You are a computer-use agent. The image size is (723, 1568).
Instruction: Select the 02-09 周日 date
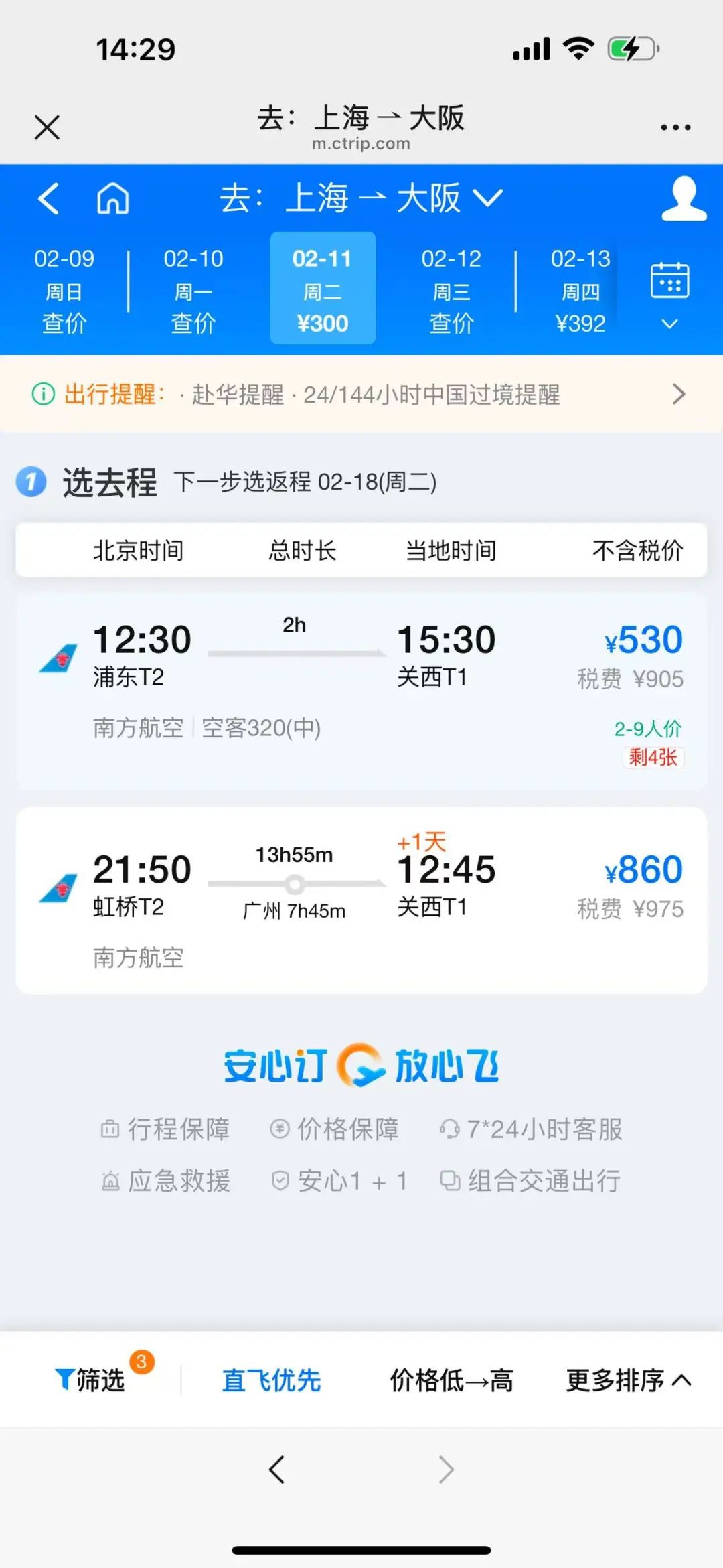[64, 289]
